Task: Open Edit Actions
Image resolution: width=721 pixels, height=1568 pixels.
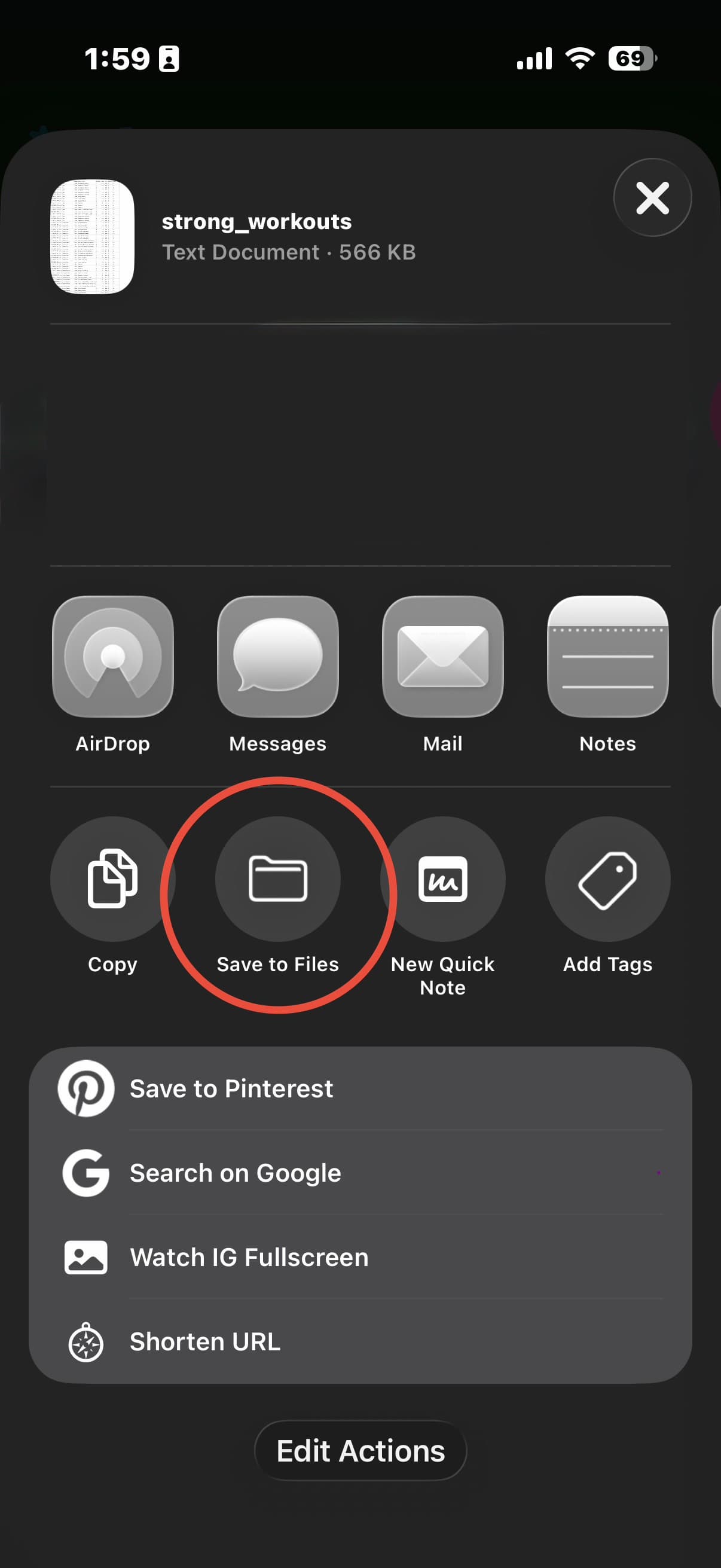Action: click(360, 1451)
